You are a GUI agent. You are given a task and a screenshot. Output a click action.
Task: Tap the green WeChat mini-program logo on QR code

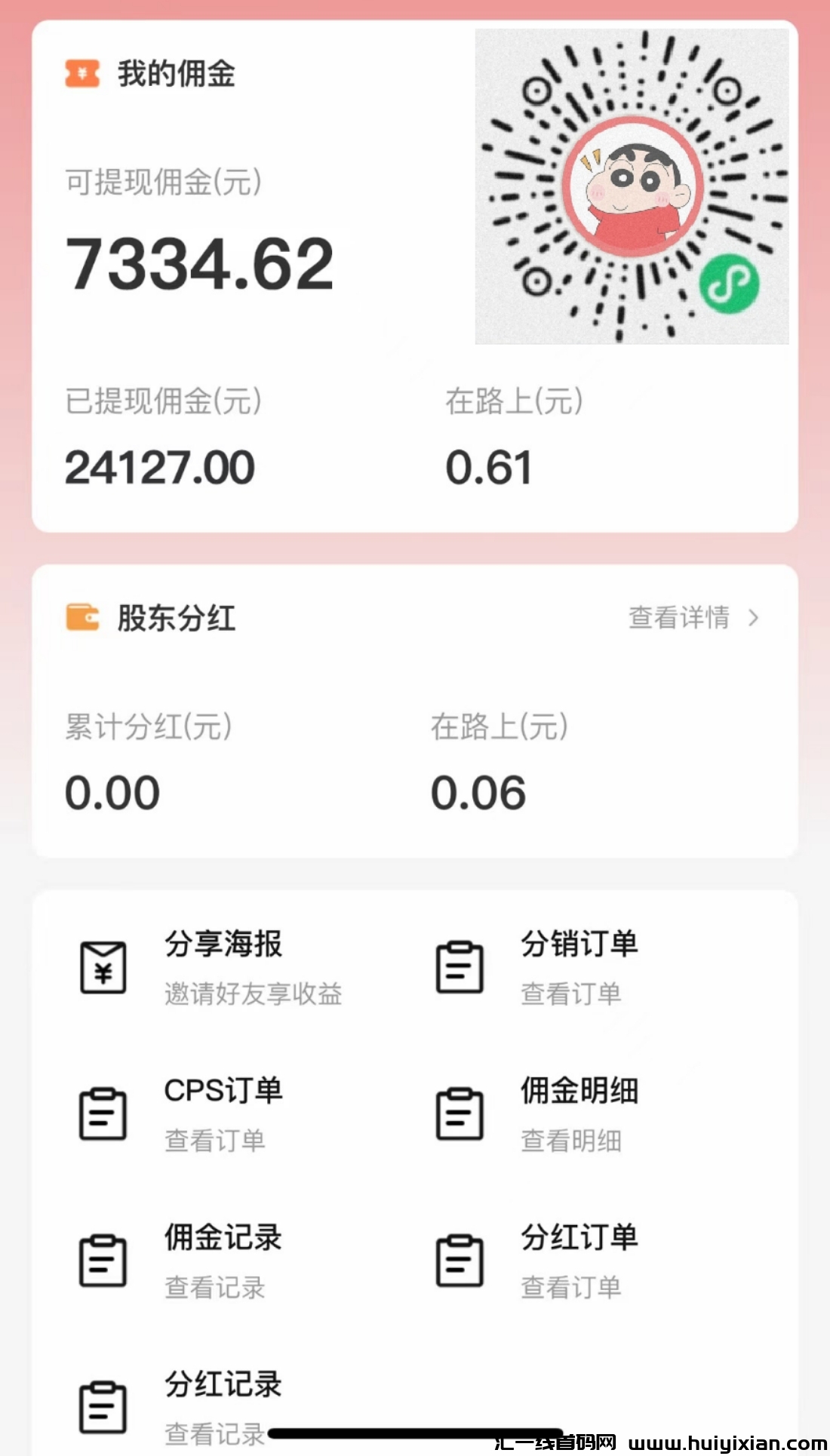coord(729,283)
